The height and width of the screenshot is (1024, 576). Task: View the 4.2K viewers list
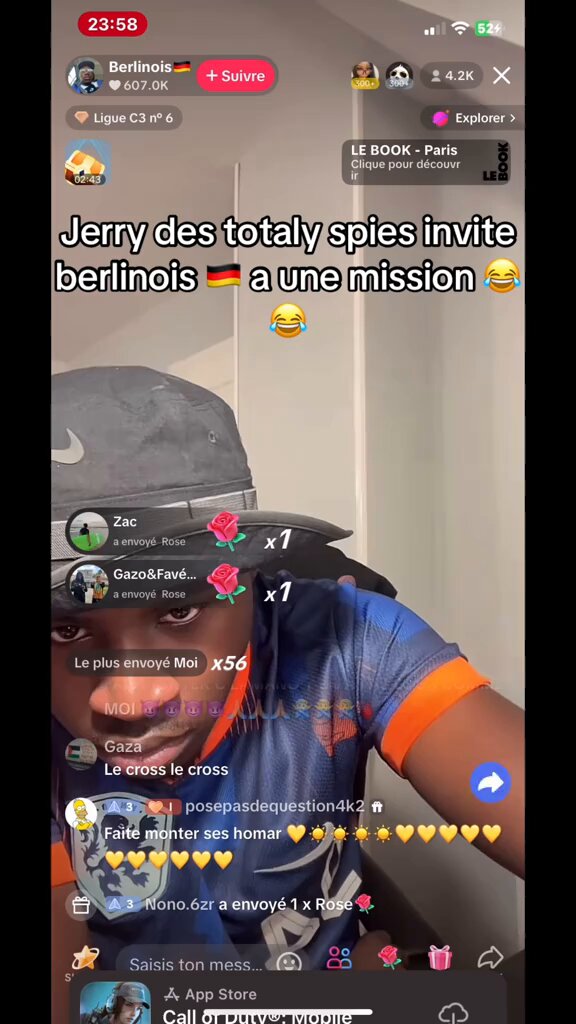451,76
